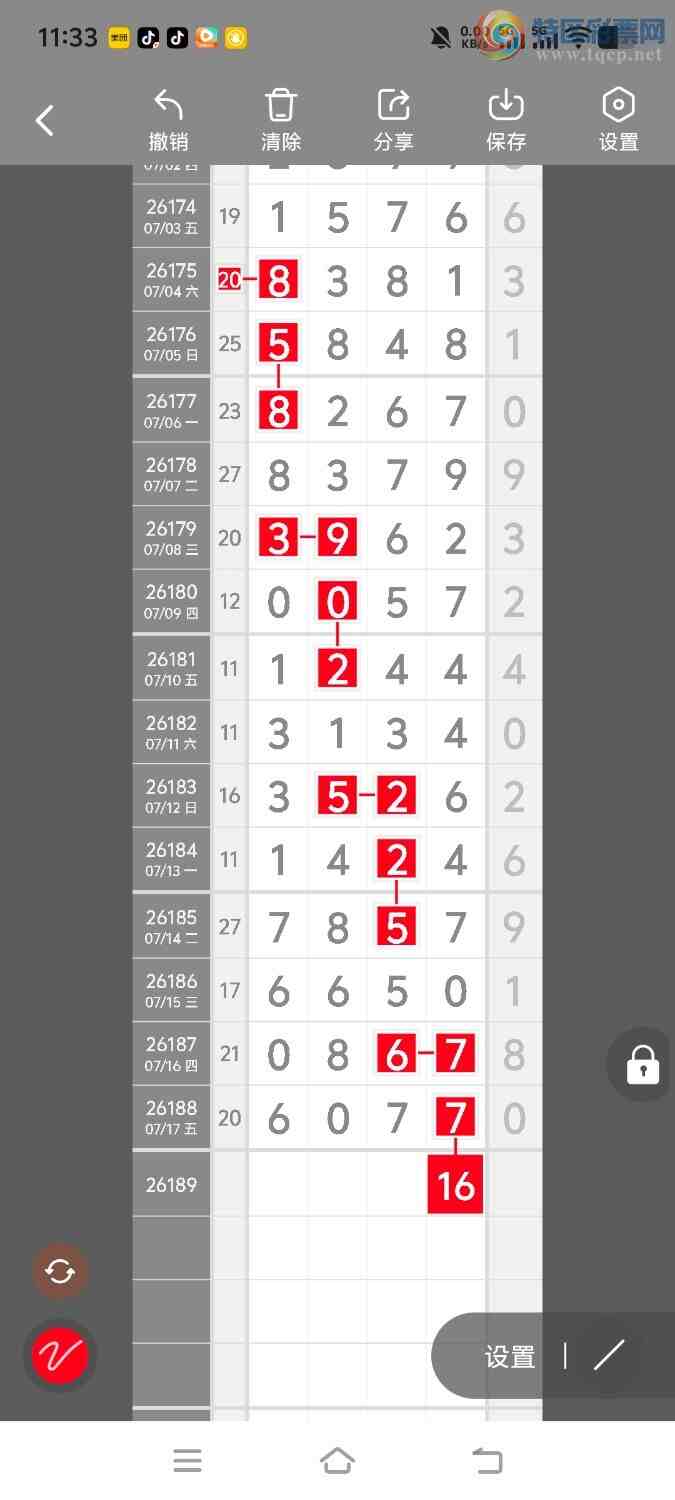Share the chart via 分享
Image resolution: width=675 pixels, height=1500 pixels.
394,120
